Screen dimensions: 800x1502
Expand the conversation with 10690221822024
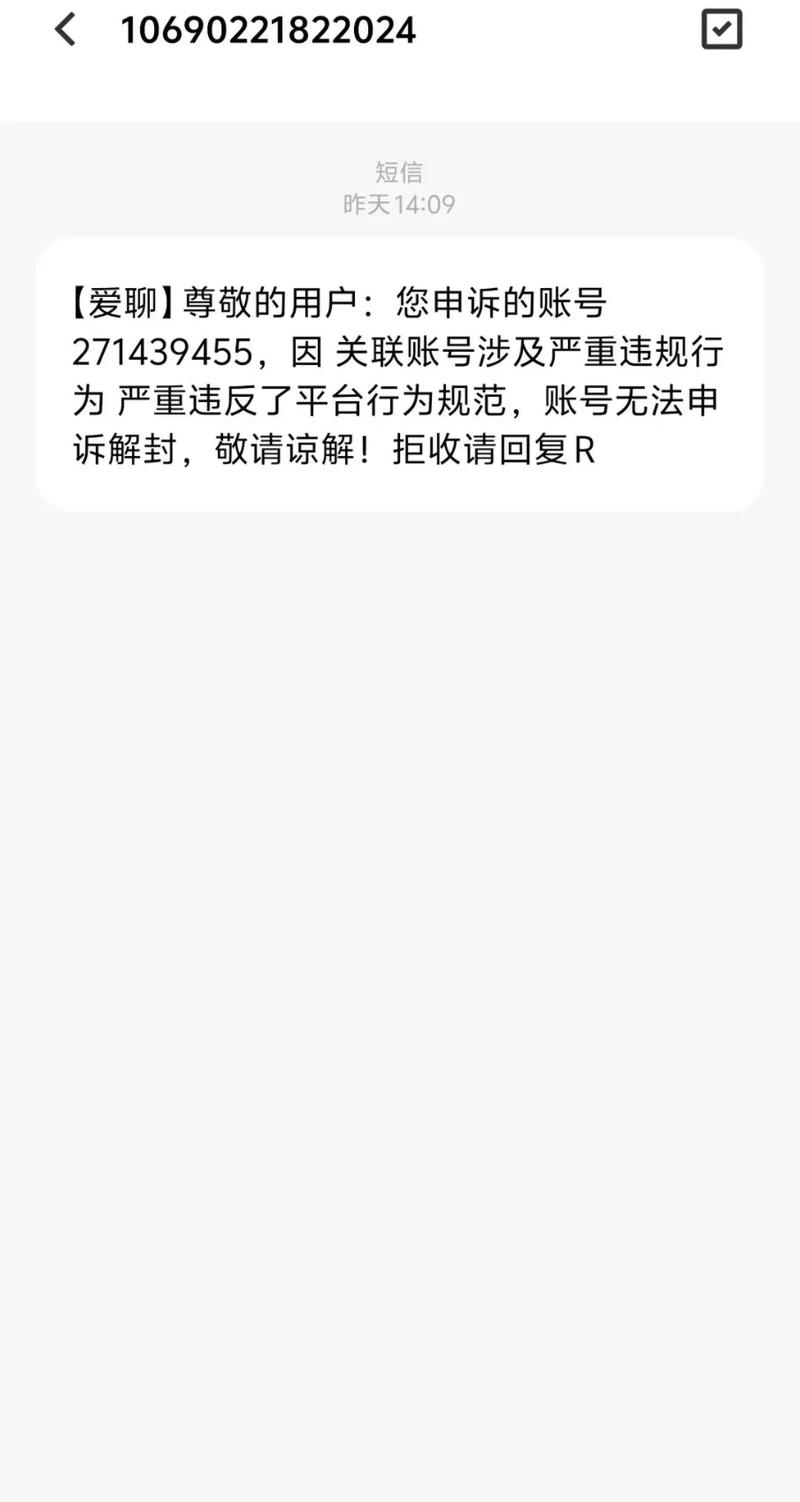click(x=270, y=30)
